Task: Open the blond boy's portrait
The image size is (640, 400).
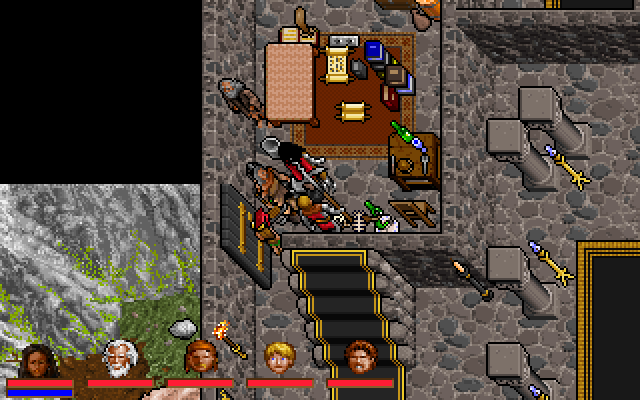Action: coord(279,358)
